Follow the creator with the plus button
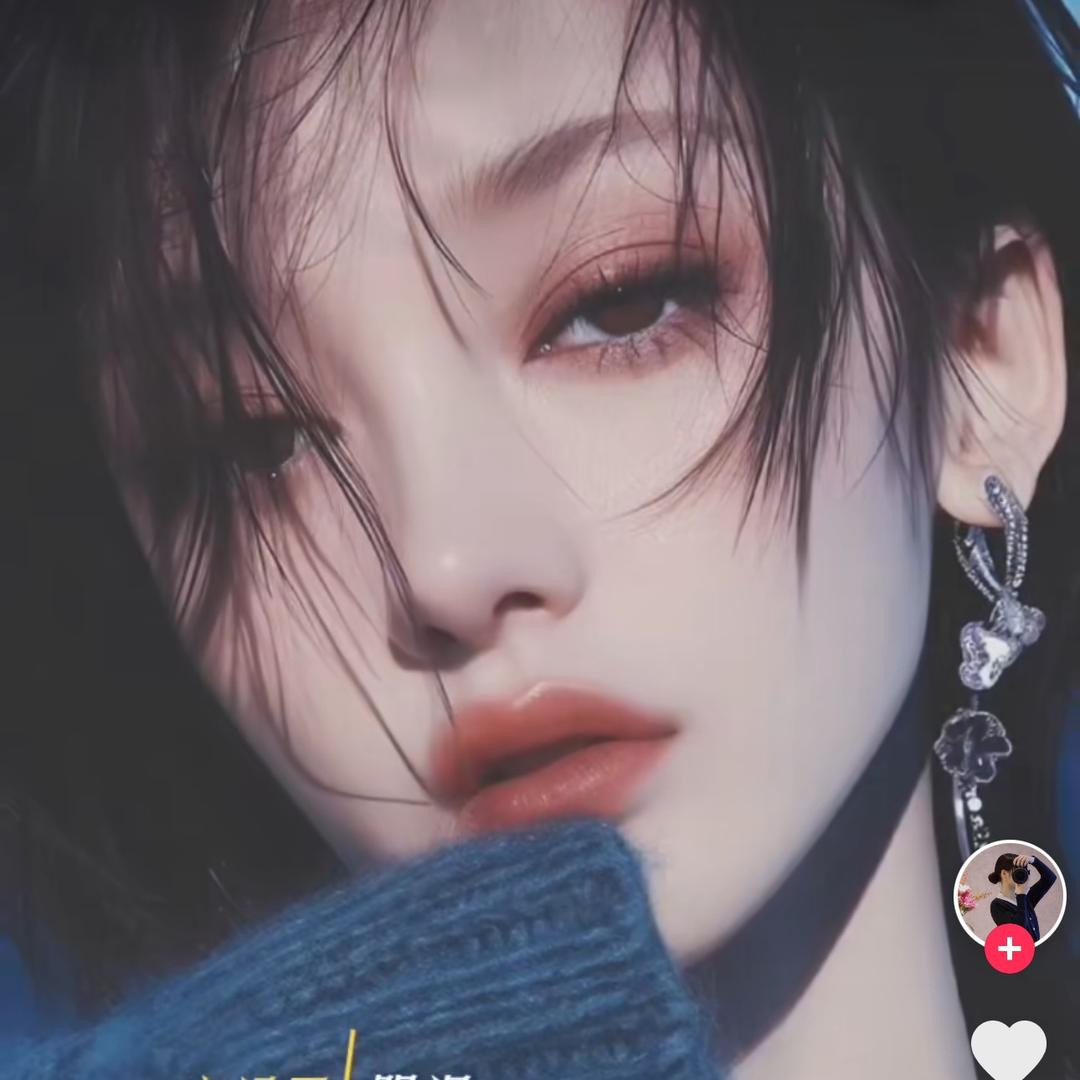 point(1009,949)
